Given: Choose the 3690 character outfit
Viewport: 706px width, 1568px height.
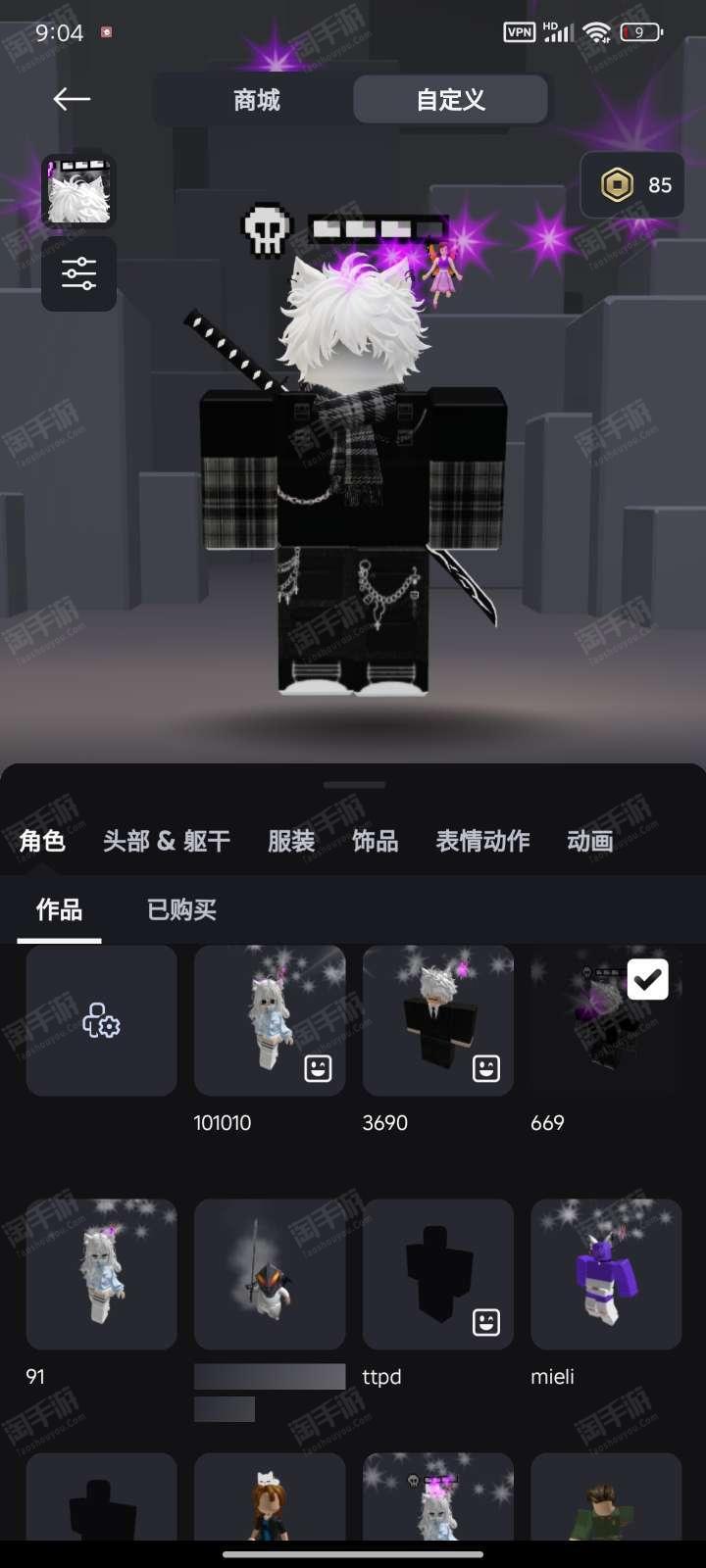Looking at the screenshot, I should [438, 1020].
